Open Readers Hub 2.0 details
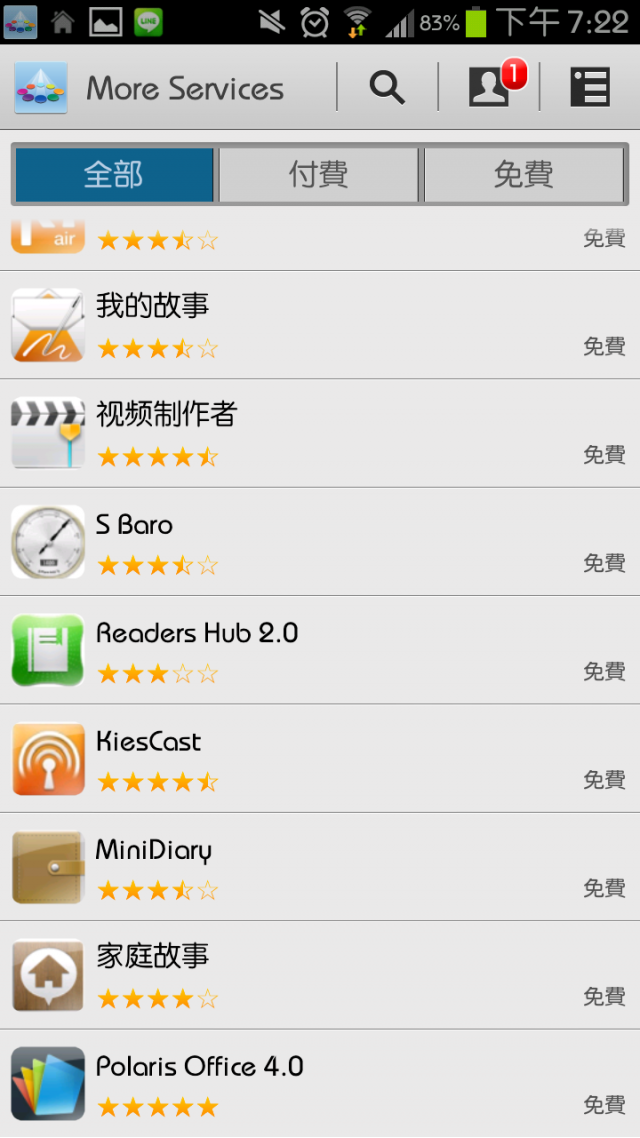The width and height of the screenshot is (640, 1138). [x=320, y=650]
